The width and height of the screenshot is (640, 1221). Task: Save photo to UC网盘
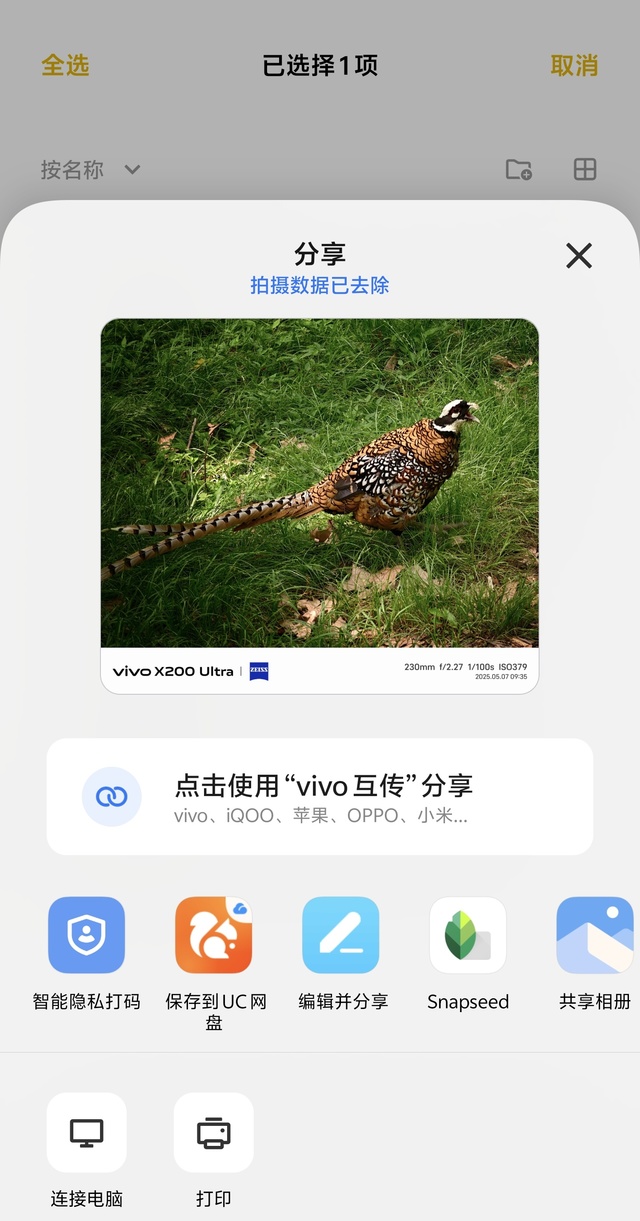tap(214, 935)
